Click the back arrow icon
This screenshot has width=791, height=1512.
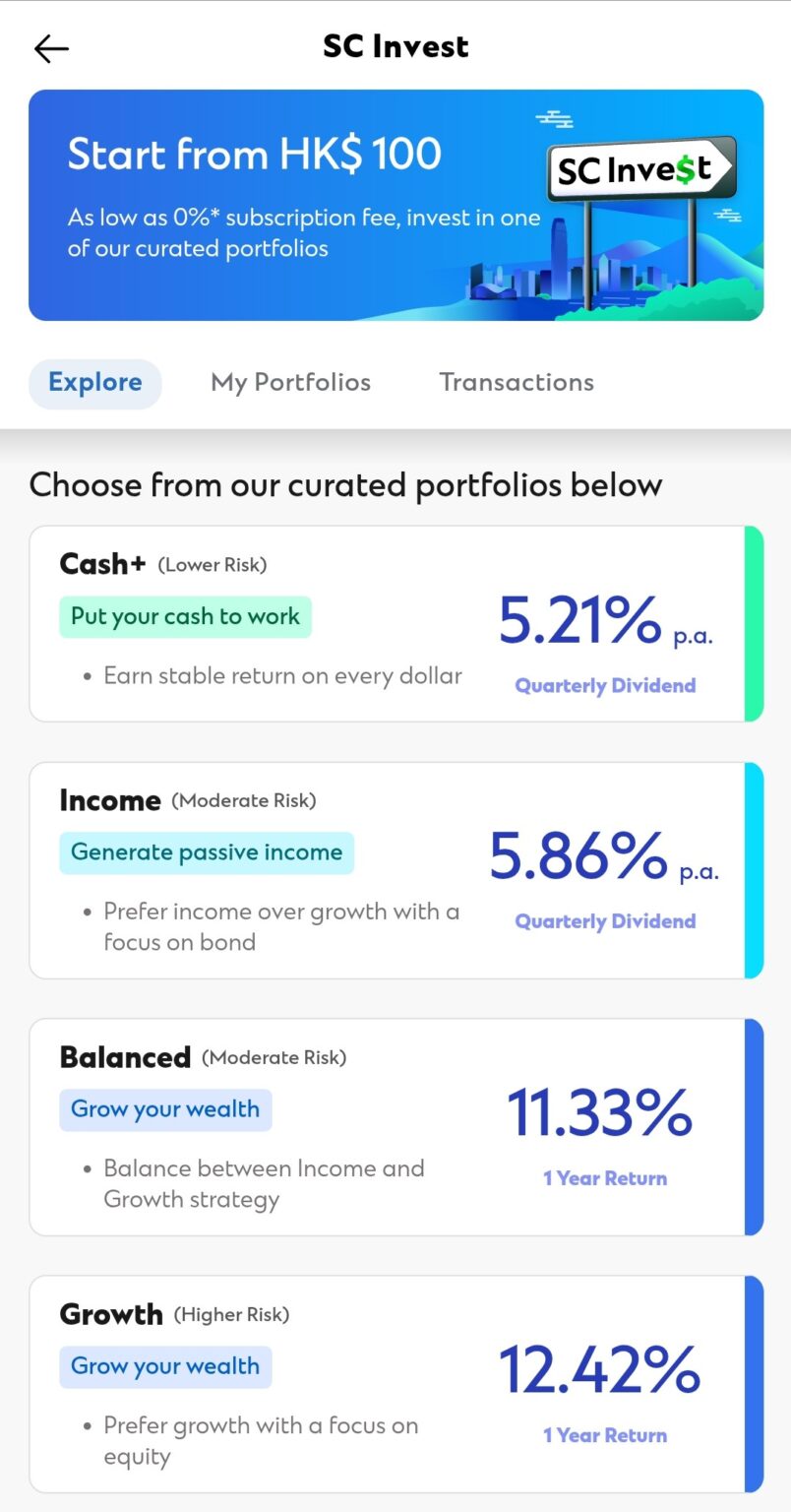(50, 47)
